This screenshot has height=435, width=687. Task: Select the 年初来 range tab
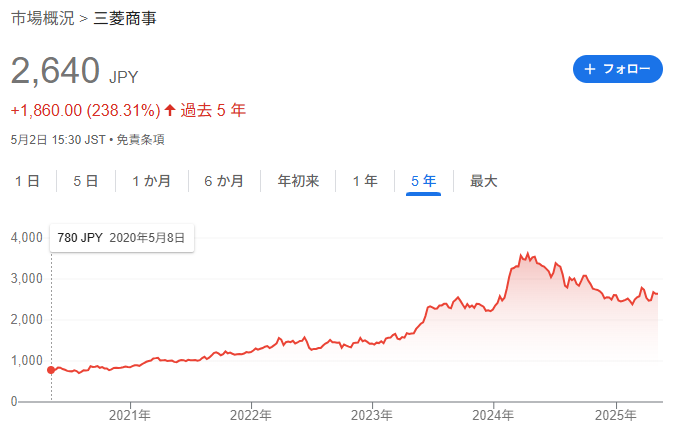pyautogui.click(x=298, y=181)
